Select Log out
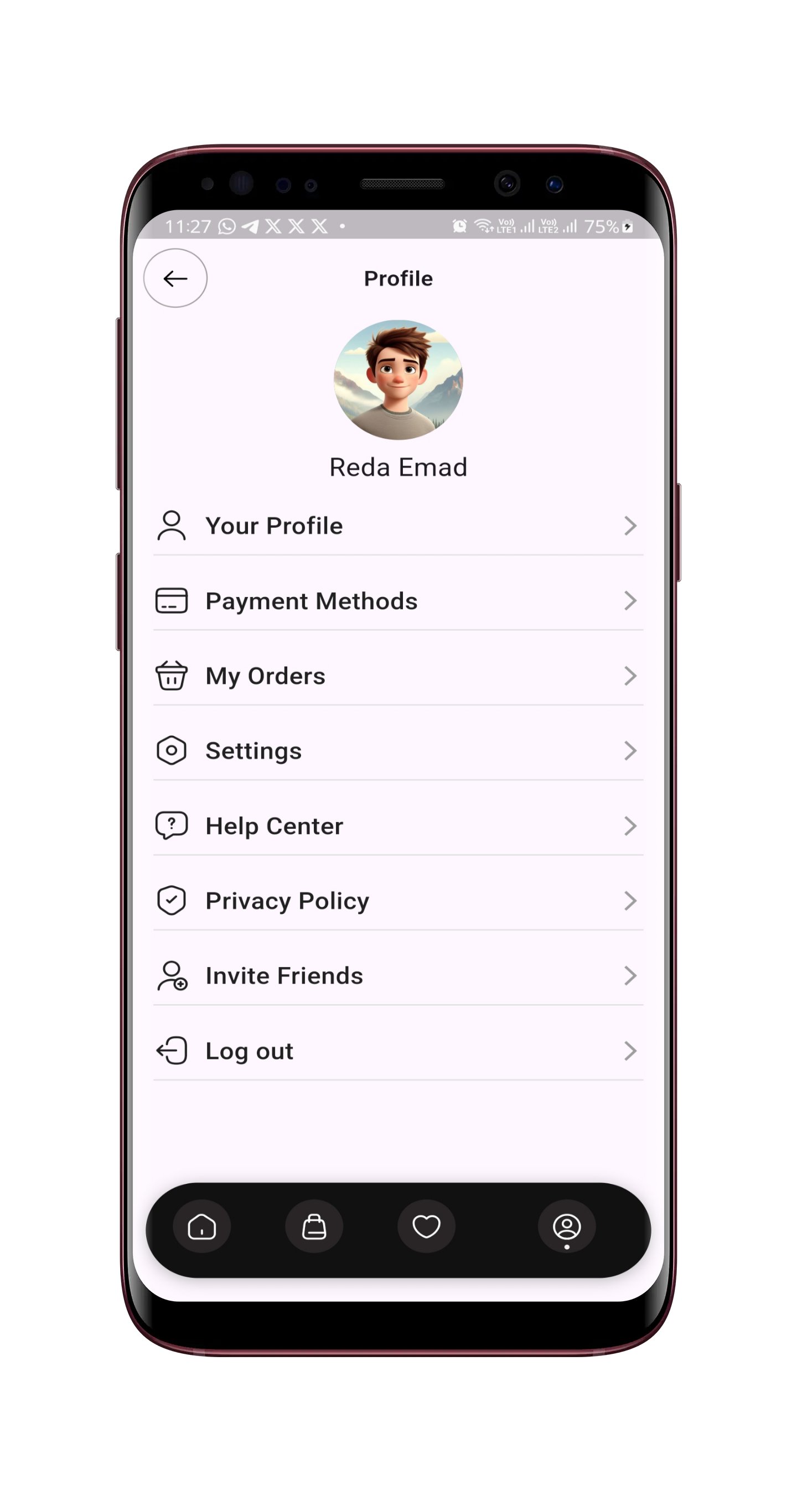797x1512 pixels. (398, 1051)
